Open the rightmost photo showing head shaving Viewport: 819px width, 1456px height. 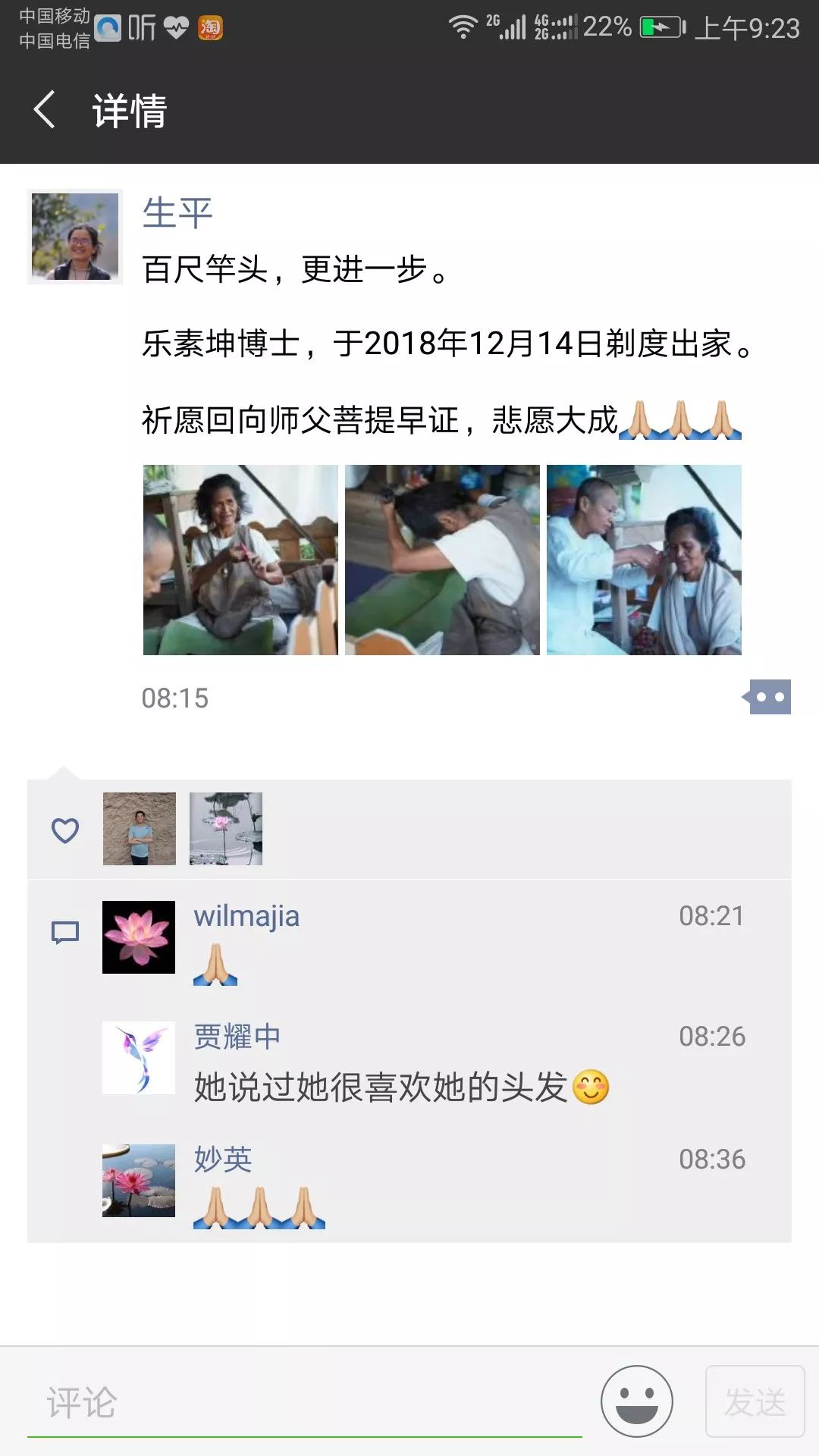[x=645, y=561]
